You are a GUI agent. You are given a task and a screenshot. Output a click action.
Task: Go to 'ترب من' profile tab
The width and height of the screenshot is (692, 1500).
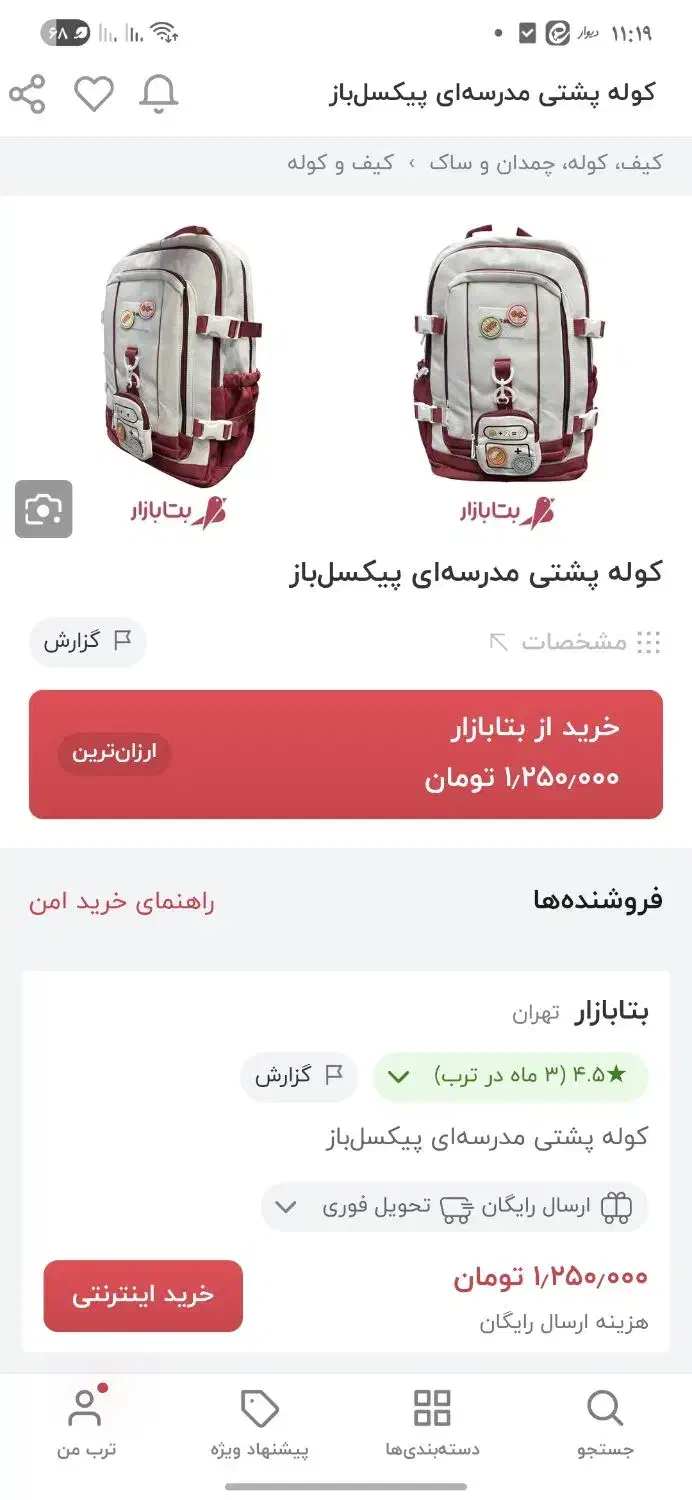(x=86, y=1423)
